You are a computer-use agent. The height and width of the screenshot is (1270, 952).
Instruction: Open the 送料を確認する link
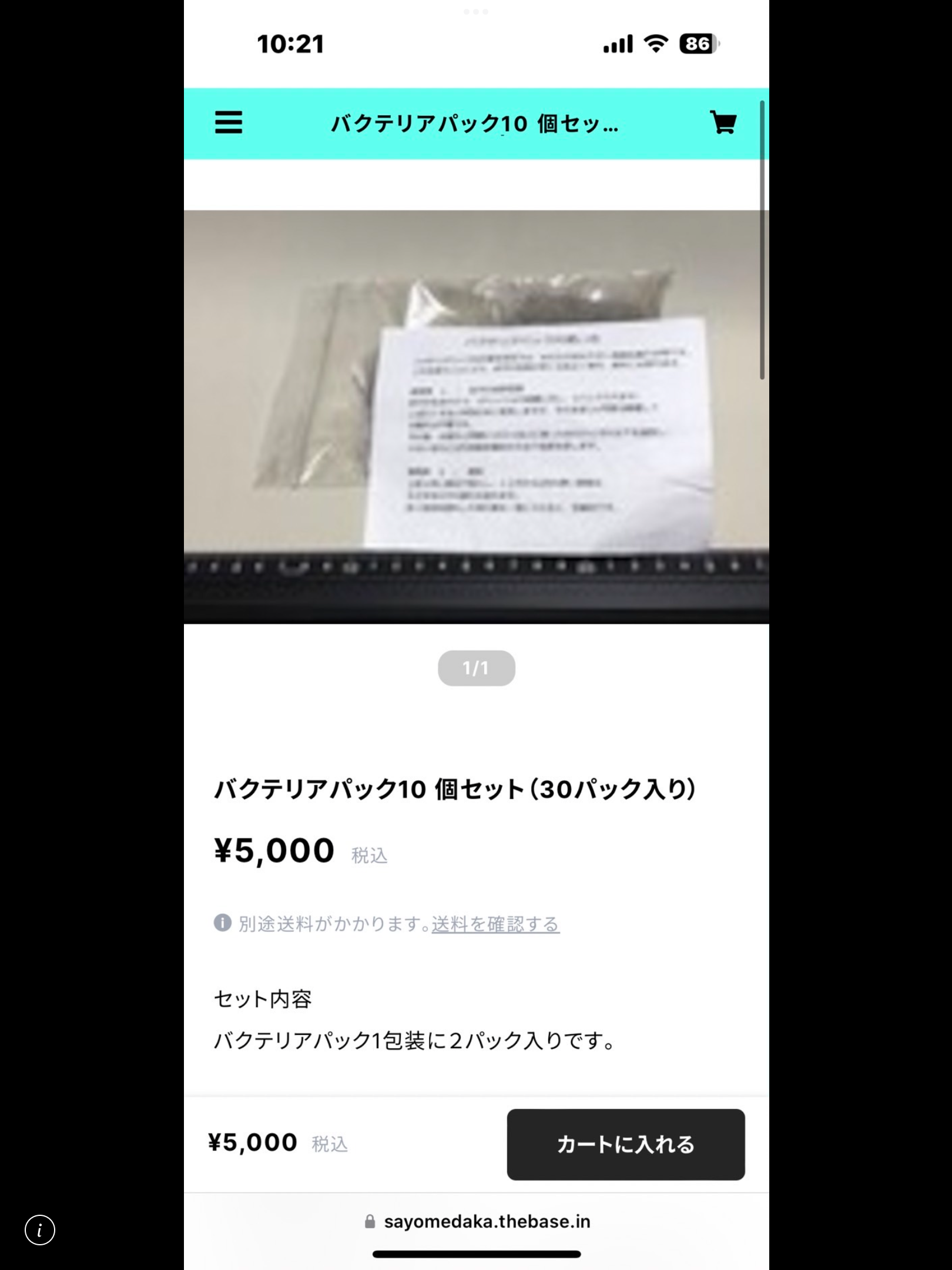495,924
